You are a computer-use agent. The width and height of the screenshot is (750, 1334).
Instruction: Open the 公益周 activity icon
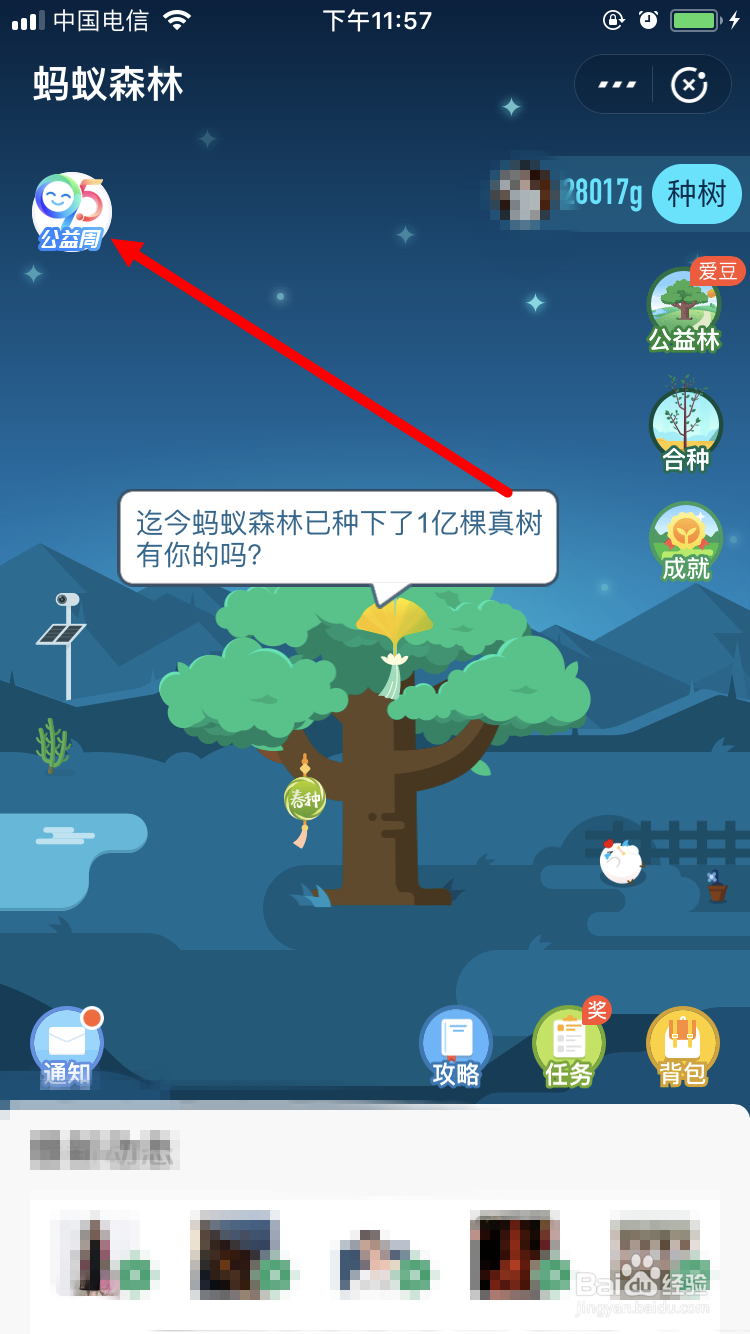(70, 210)
